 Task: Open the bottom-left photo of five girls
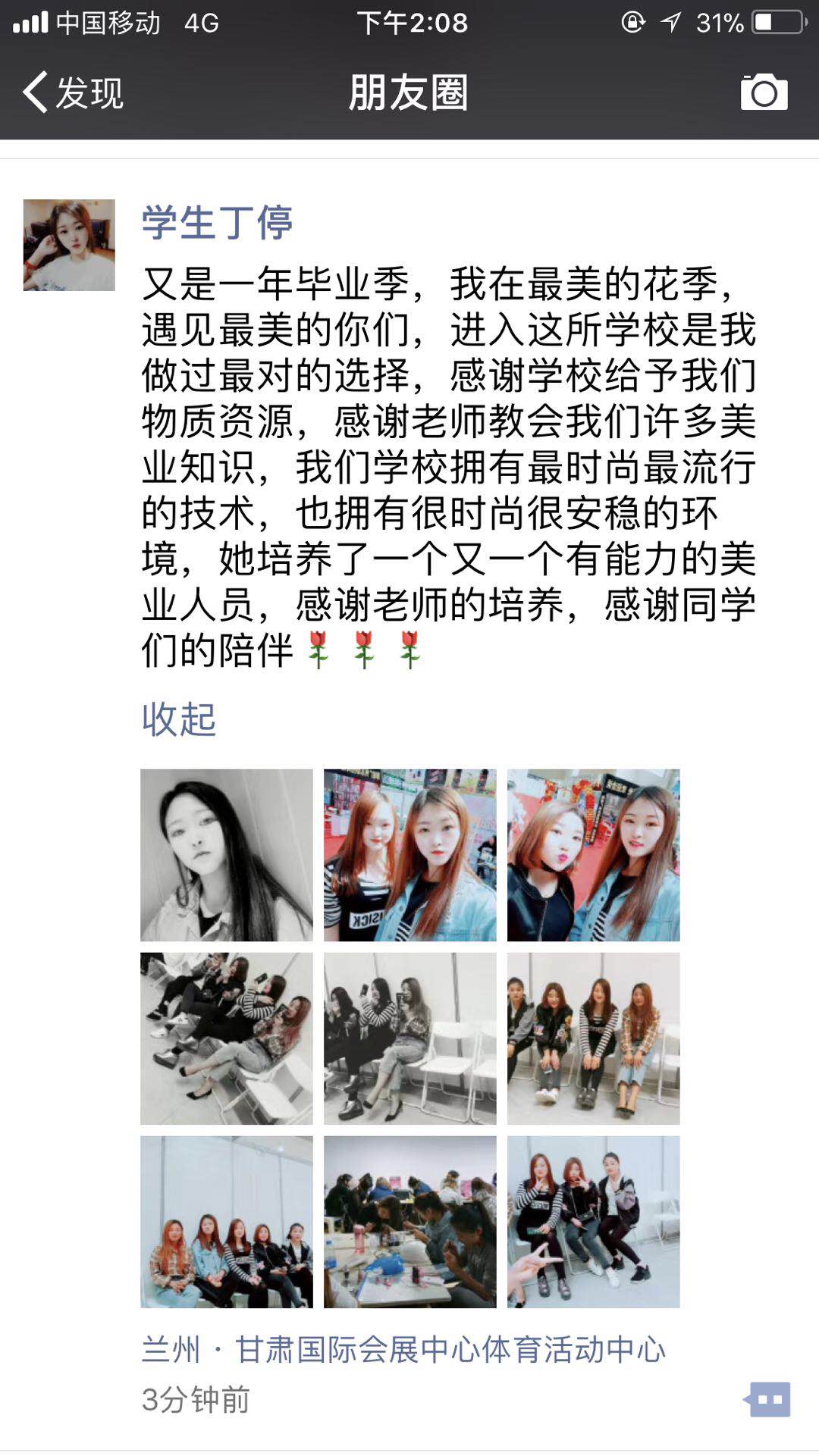(x=227, y=1222)
